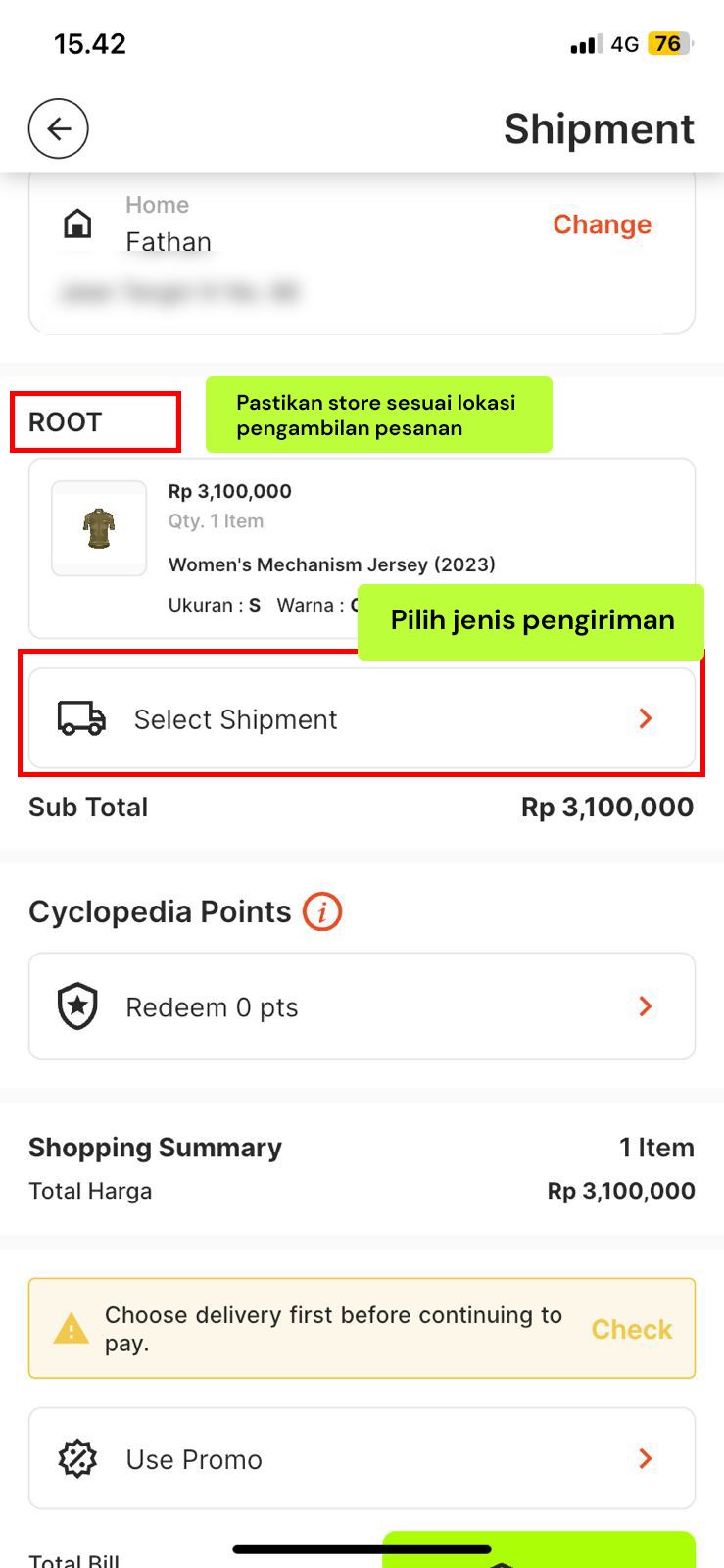Screen dimensions: 724x1568
Task: Open the Use Promo row
Action: [x=362, y=1458]
